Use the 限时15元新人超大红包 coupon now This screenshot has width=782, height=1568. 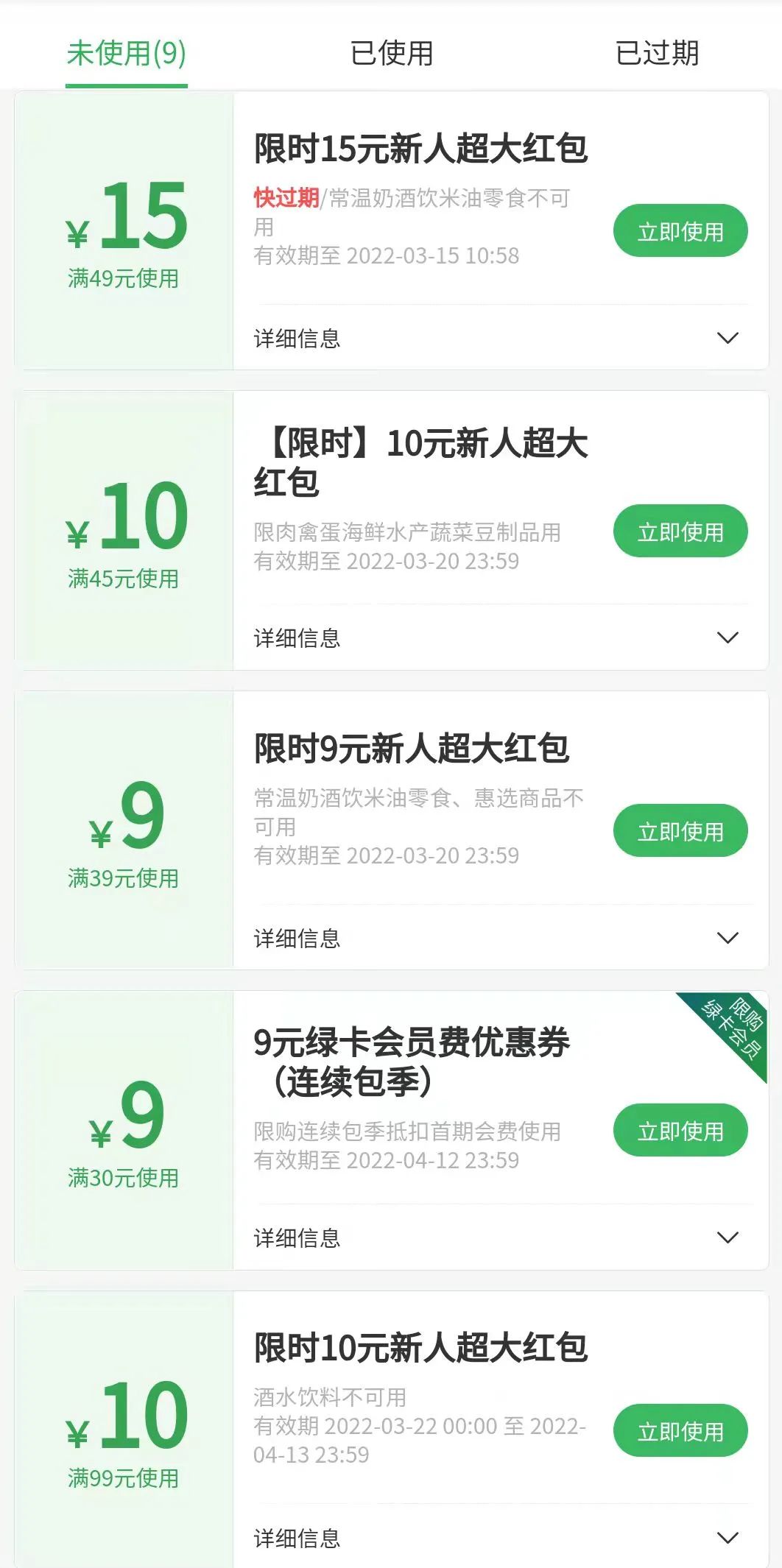pyautogui.click(x=680, y=231)
